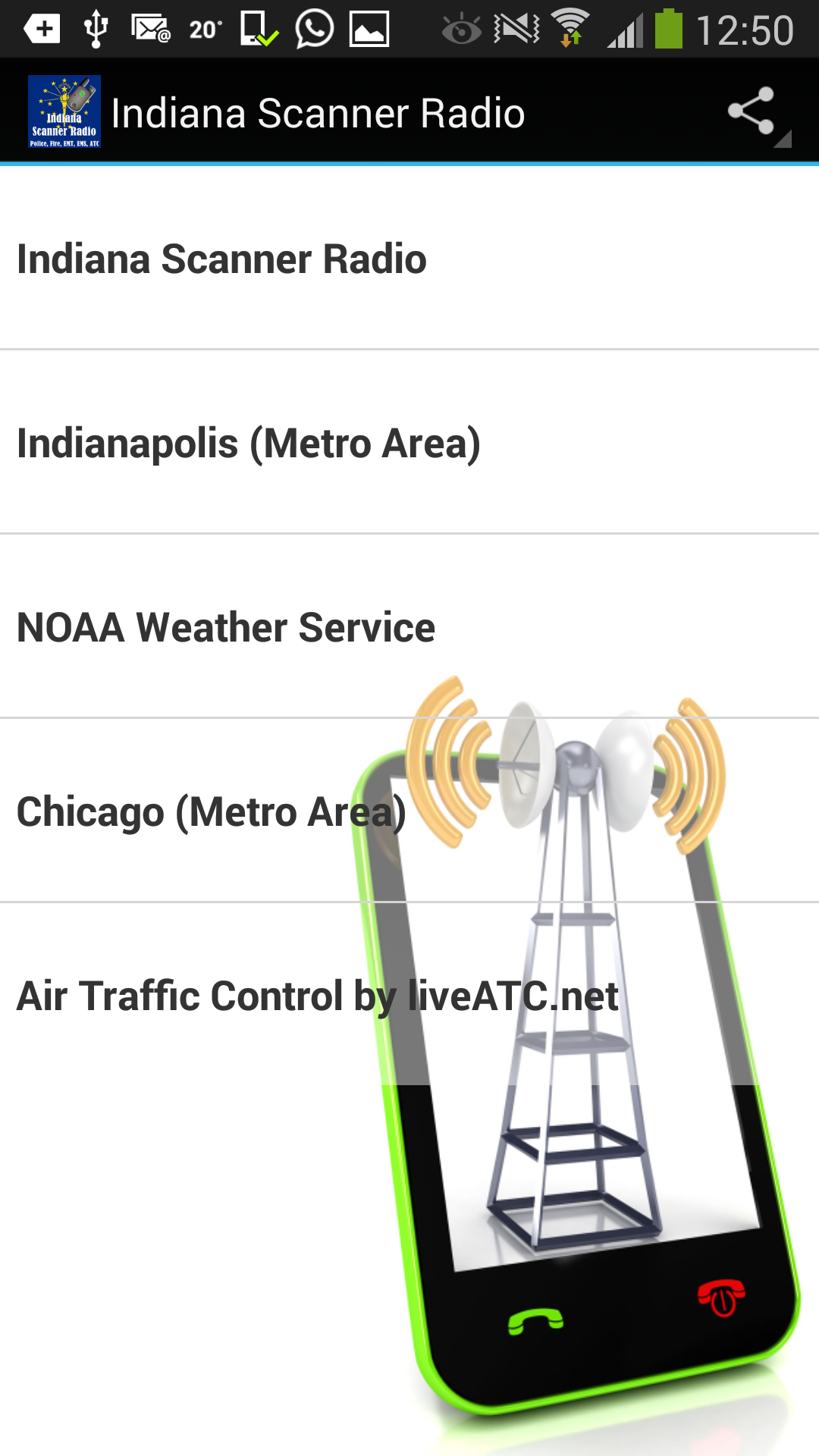Tap the Indiana Scanner Radio title bar

[x=317, y=111]
